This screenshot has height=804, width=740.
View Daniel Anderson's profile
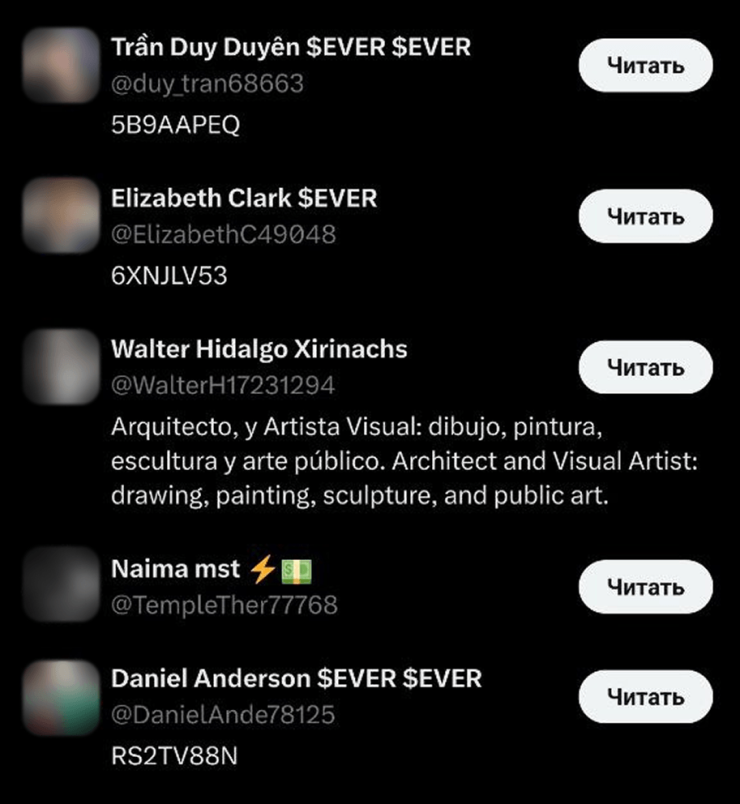click(296, 679)
